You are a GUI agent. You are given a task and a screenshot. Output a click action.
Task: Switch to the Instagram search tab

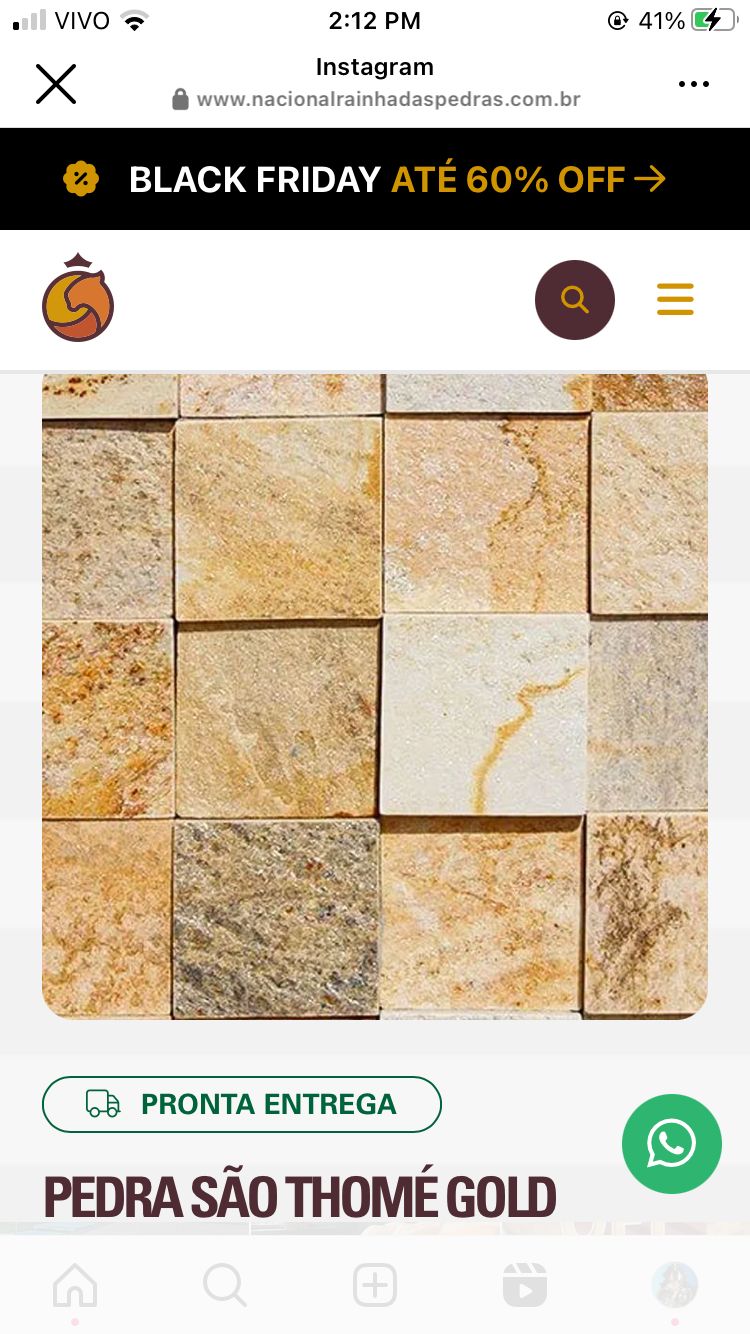point(225,1285)
